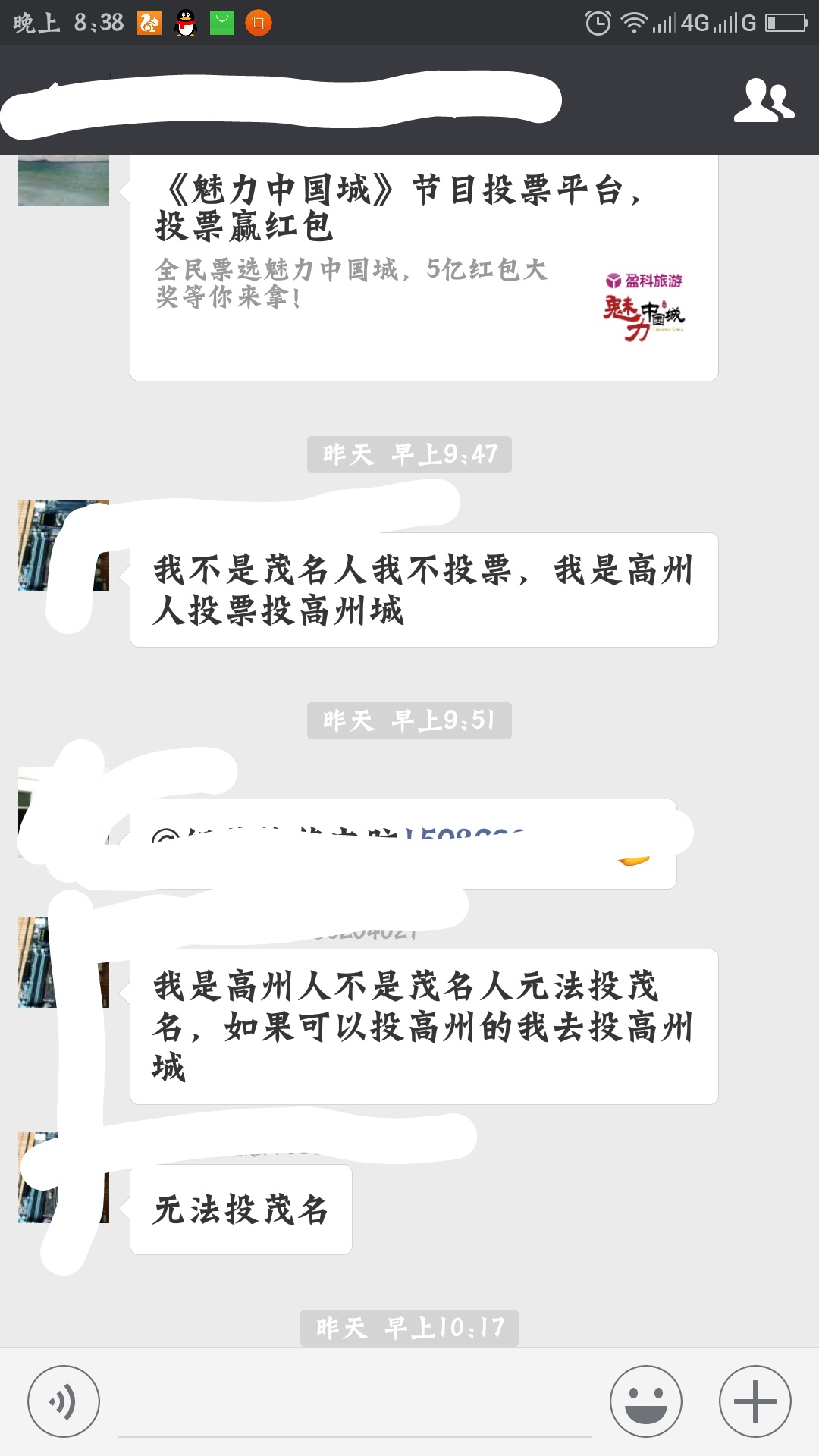This screenshot has width=819, height=1456.
Task: Open the plus attachment menu
Action: click(755, 1401)
